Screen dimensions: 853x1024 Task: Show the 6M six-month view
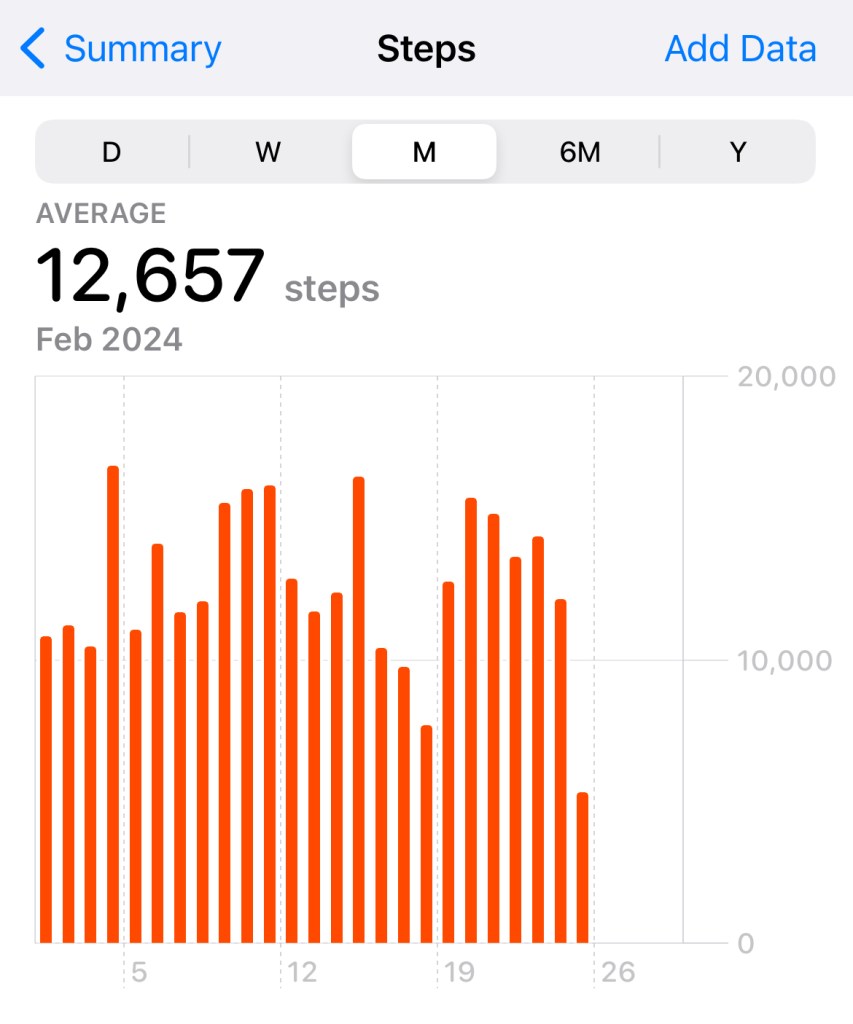580,152
